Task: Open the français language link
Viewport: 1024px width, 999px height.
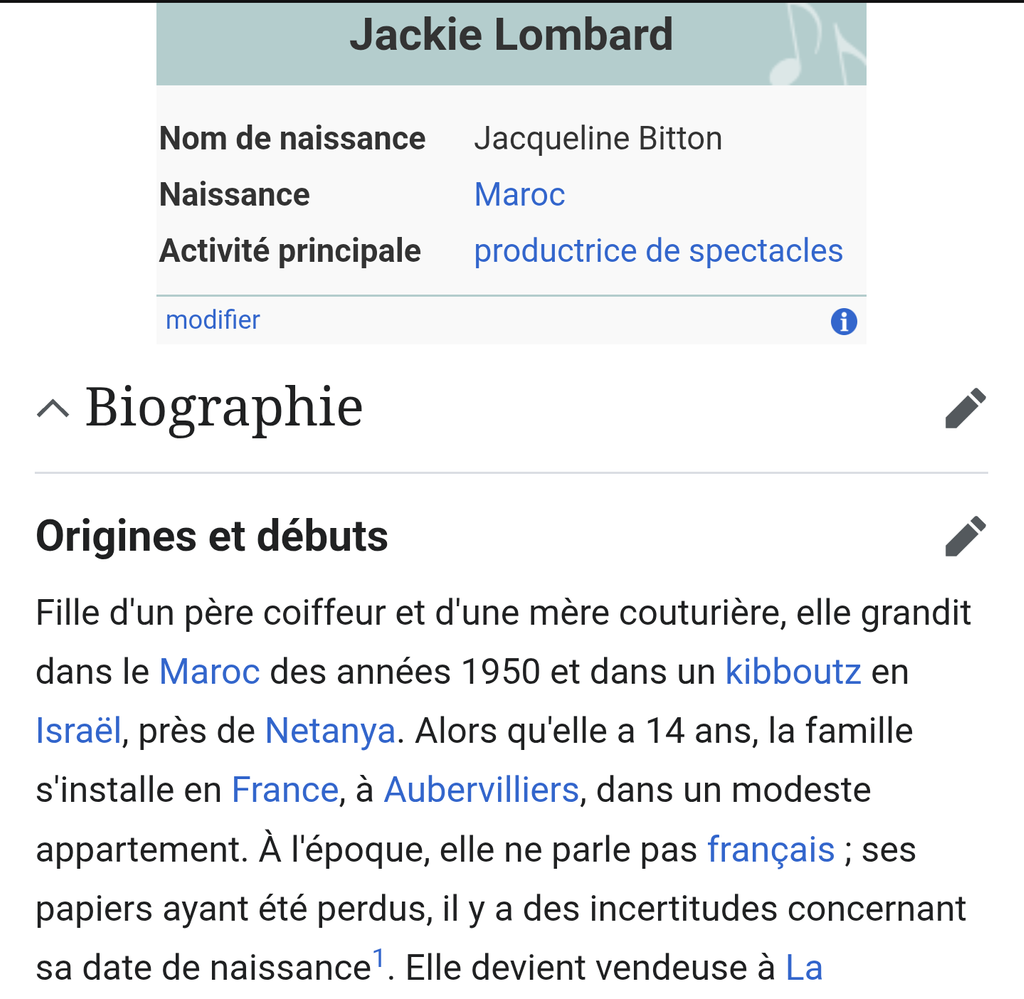Action: pyautogui.click(x=771, y=849)
